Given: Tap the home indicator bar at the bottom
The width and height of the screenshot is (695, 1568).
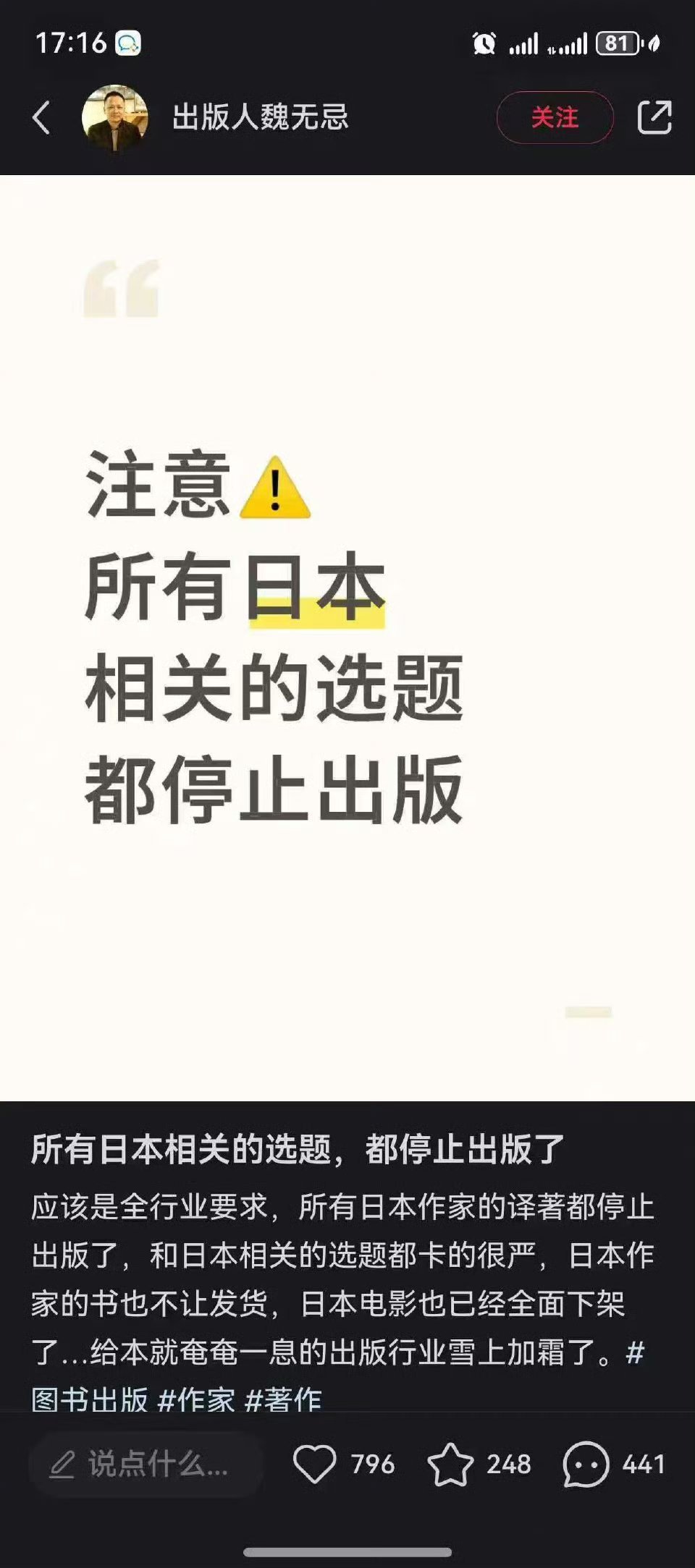Looking at the screenshot, I should 347,1552.
